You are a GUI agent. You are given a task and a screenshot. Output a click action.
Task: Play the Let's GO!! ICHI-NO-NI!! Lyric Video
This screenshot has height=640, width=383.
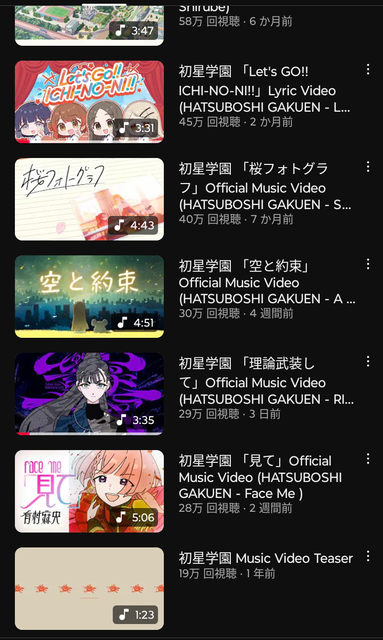coord(89,102)
